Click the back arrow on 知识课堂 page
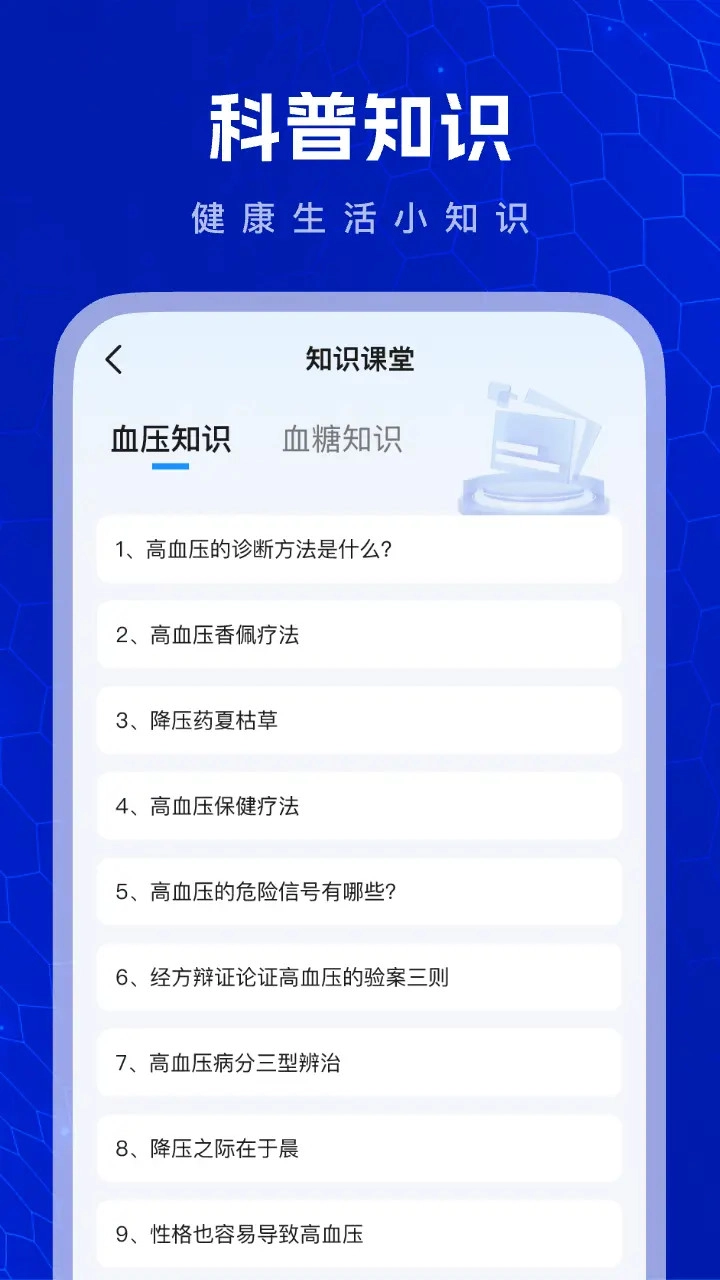This screenshot has width=720, height=1280. pos(113,359)
